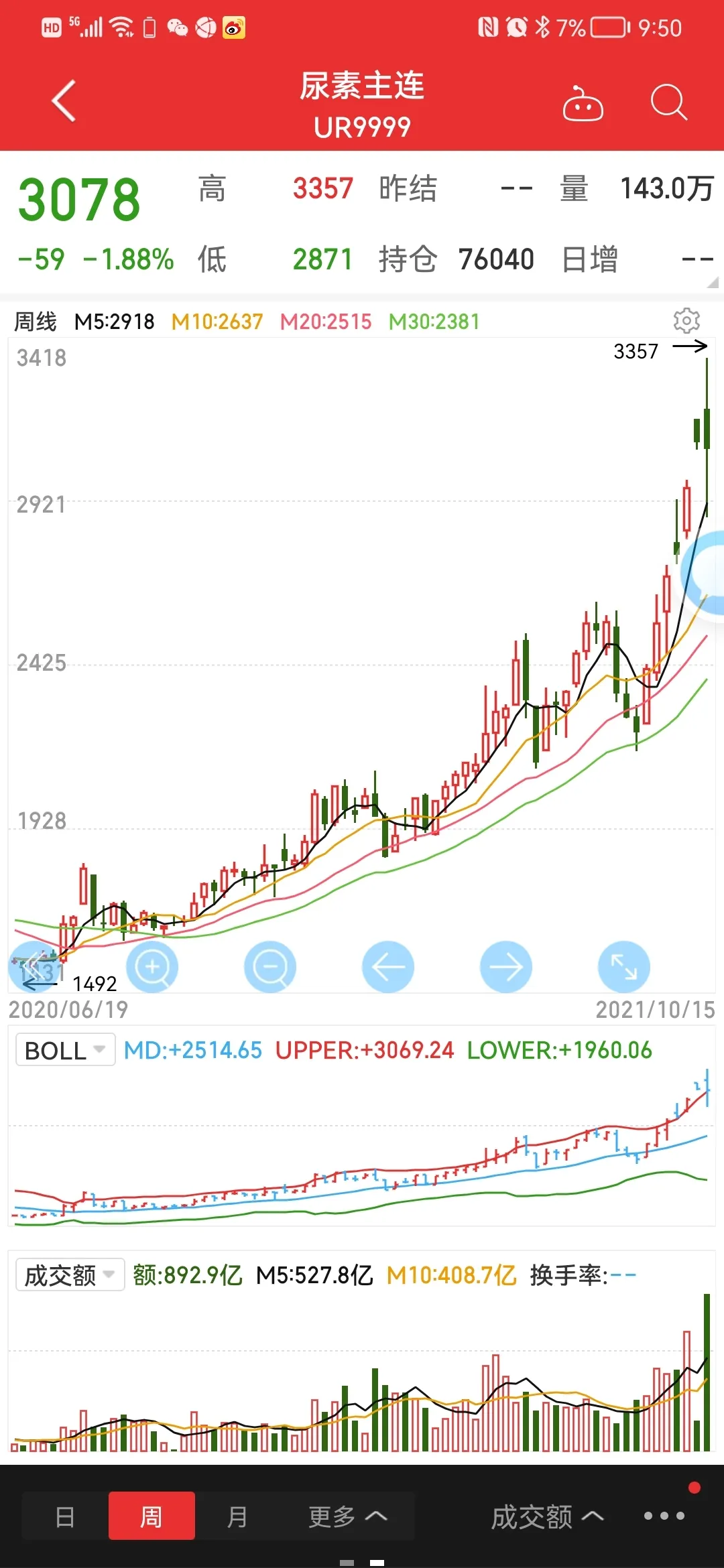Move chart right with the arrow button
This screenshot has width=724, height=1568.
coord(506,967)
